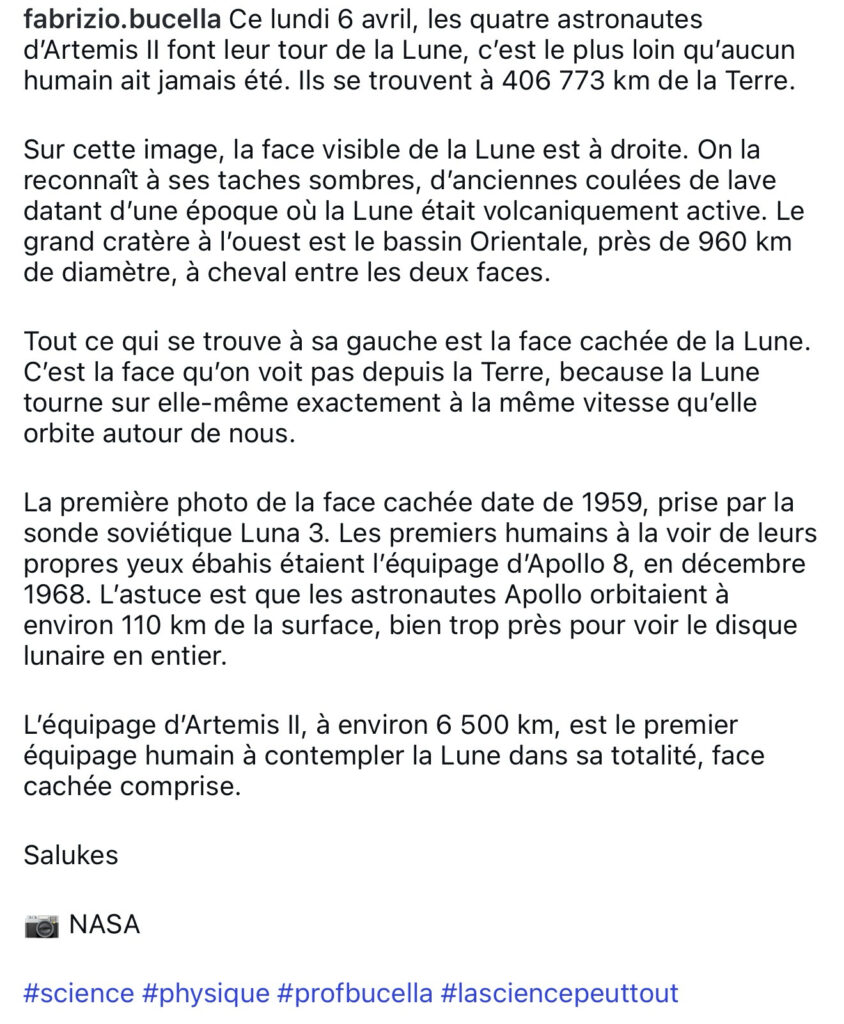844x1024 pixels.
Task: Browse the #lasciencepeuttout hashtag
Action: (559, 993)
